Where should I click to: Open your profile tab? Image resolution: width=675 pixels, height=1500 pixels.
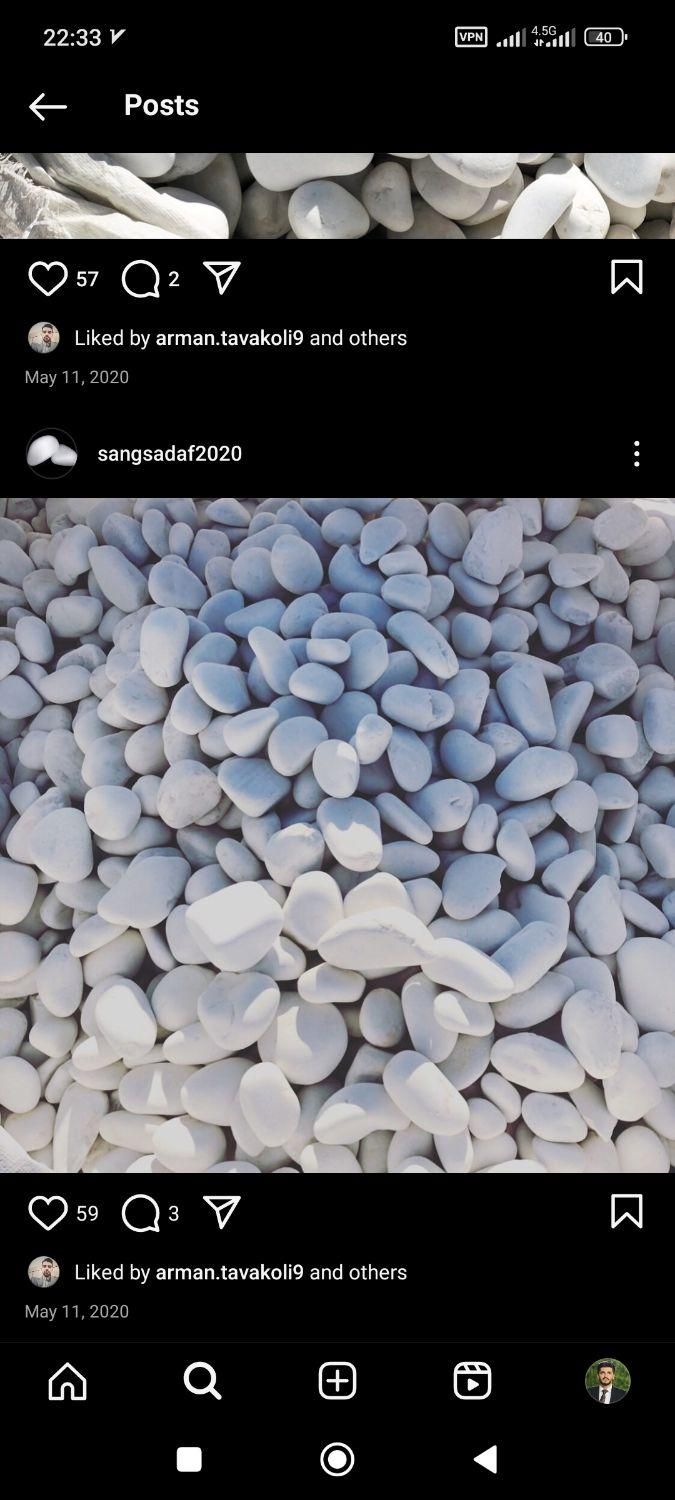pos(607,1381)
